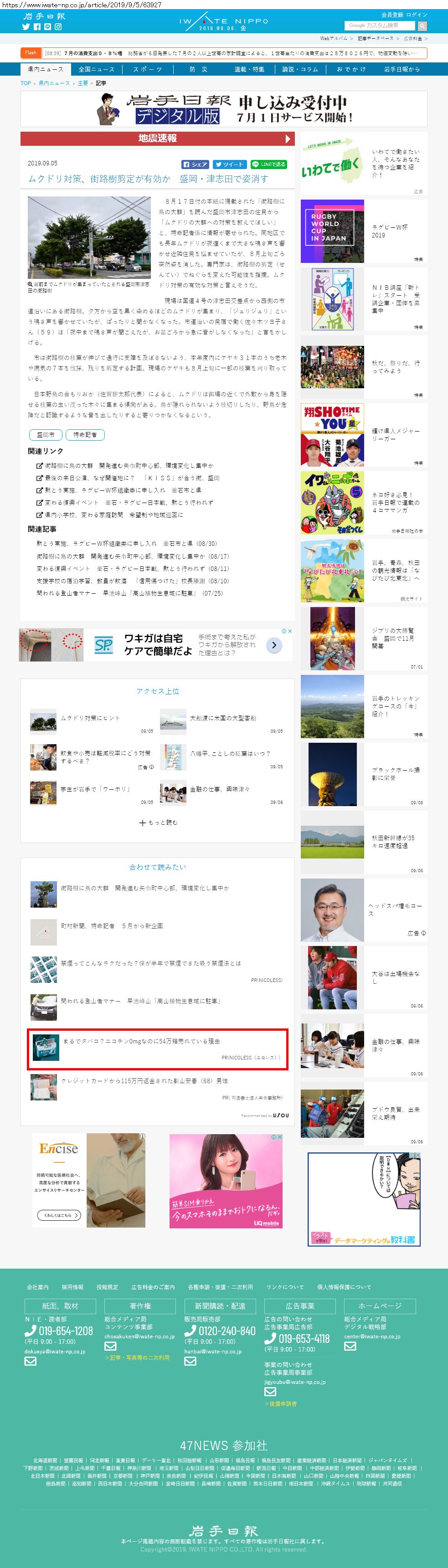Tap the search magnifier button
Screen dimensions: 448x1568
[x=422, y=26]
